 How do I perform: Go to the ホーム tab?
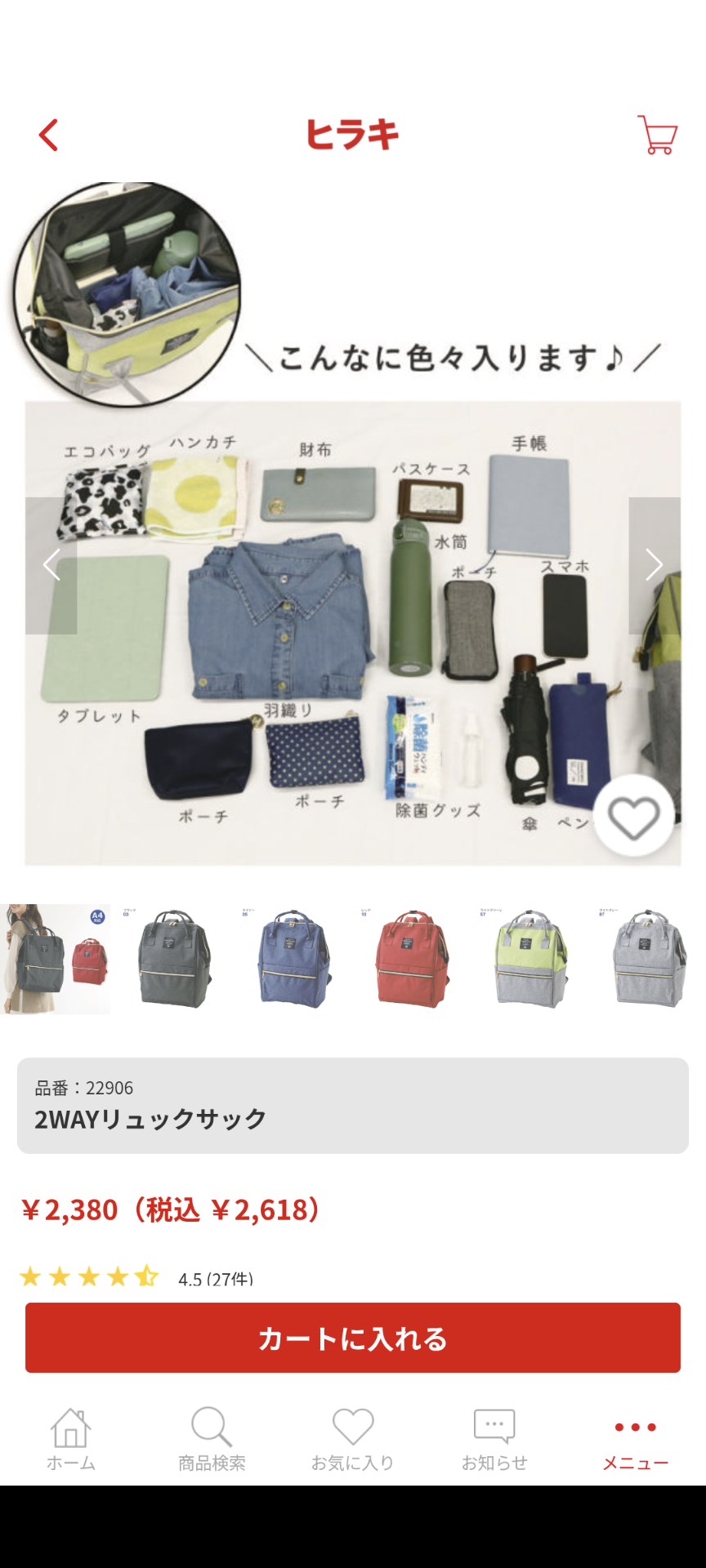(70, 1439)
